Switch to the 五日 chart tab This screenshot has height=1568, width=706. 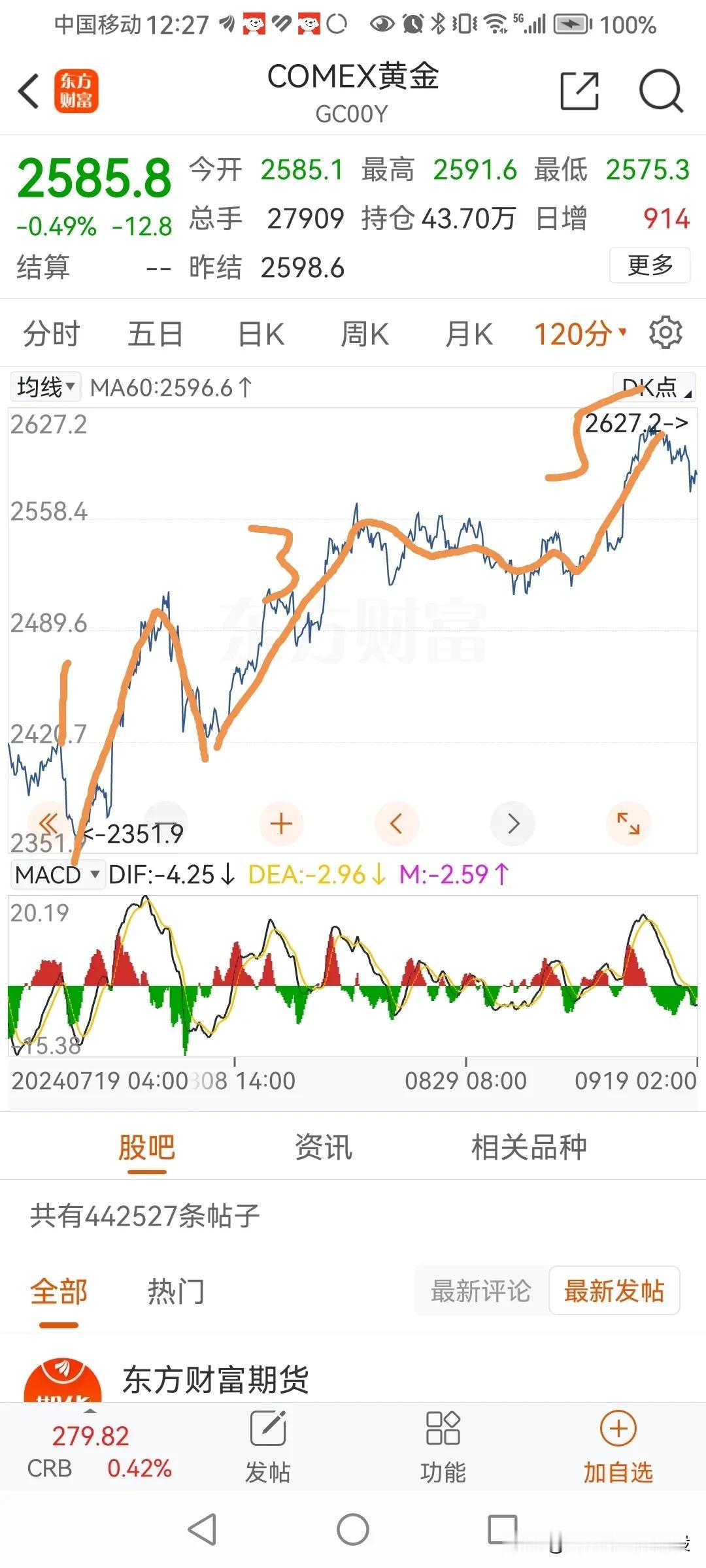coord(155,334)
